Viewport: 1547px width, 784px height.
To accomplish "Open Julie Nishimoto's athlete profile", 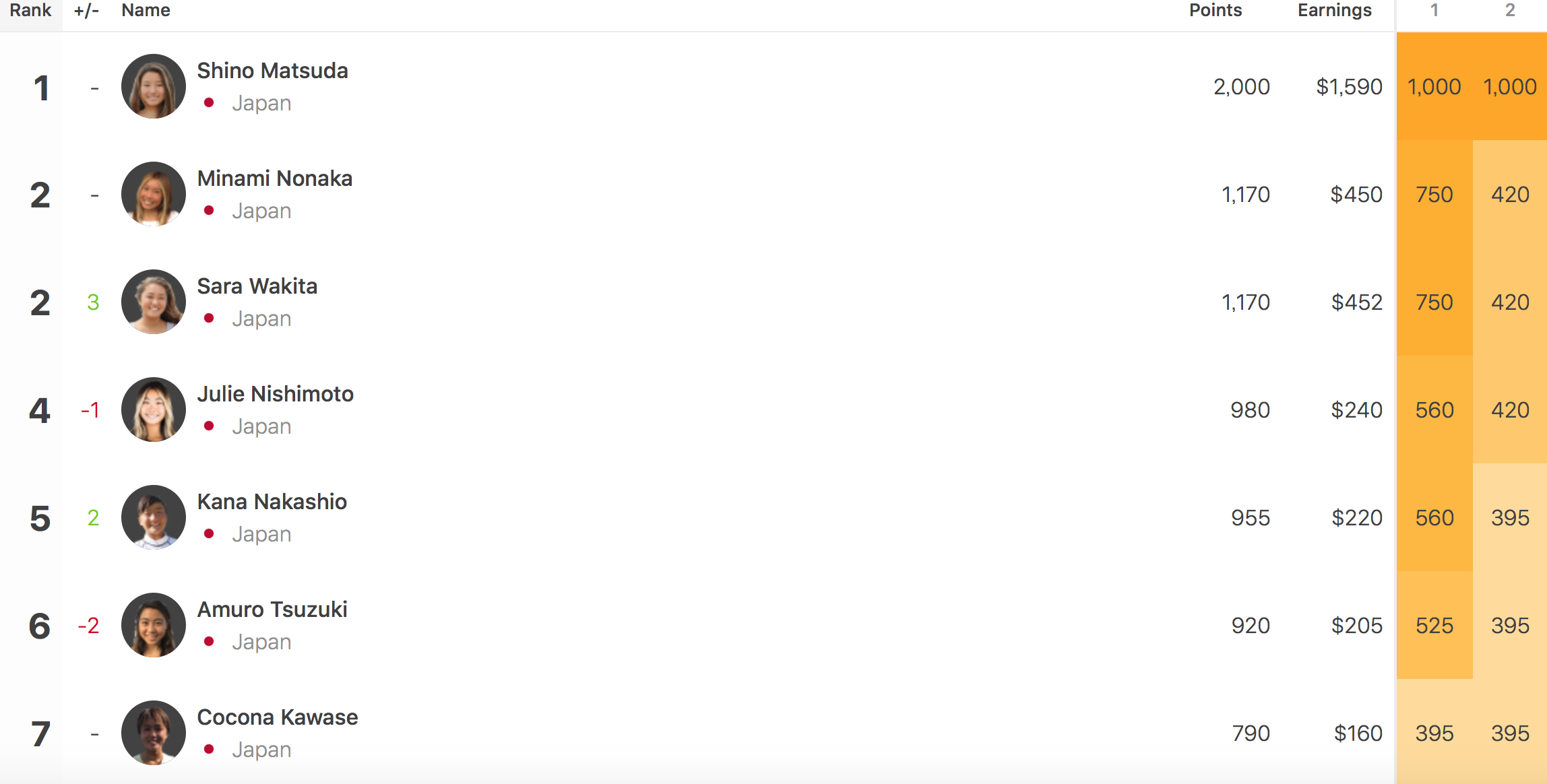I will click(275, 394).
